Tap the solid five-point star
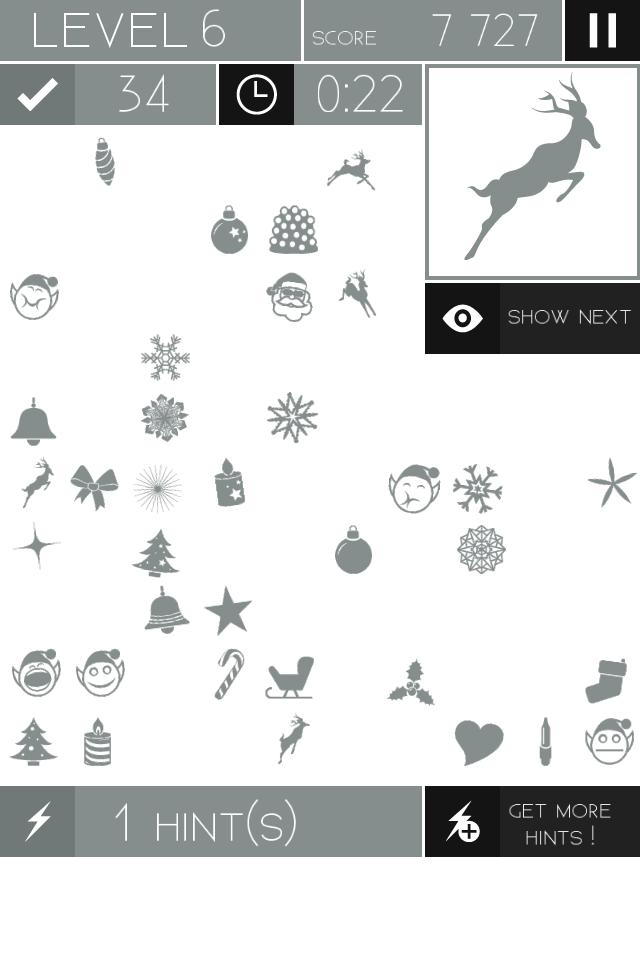640x960 pixels. coord(228,611)
